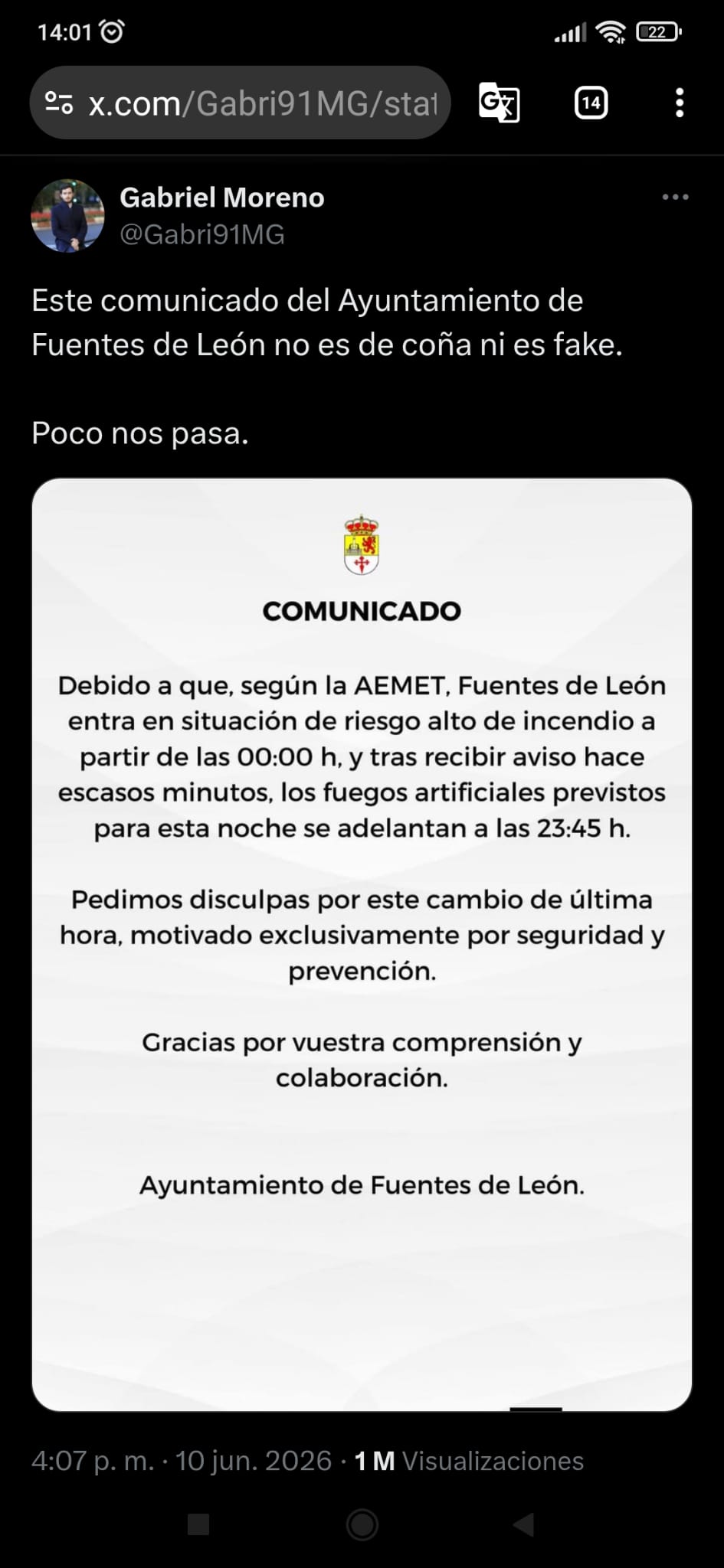Open the site info icon in address bar
724x1568 pixels.
59,103
